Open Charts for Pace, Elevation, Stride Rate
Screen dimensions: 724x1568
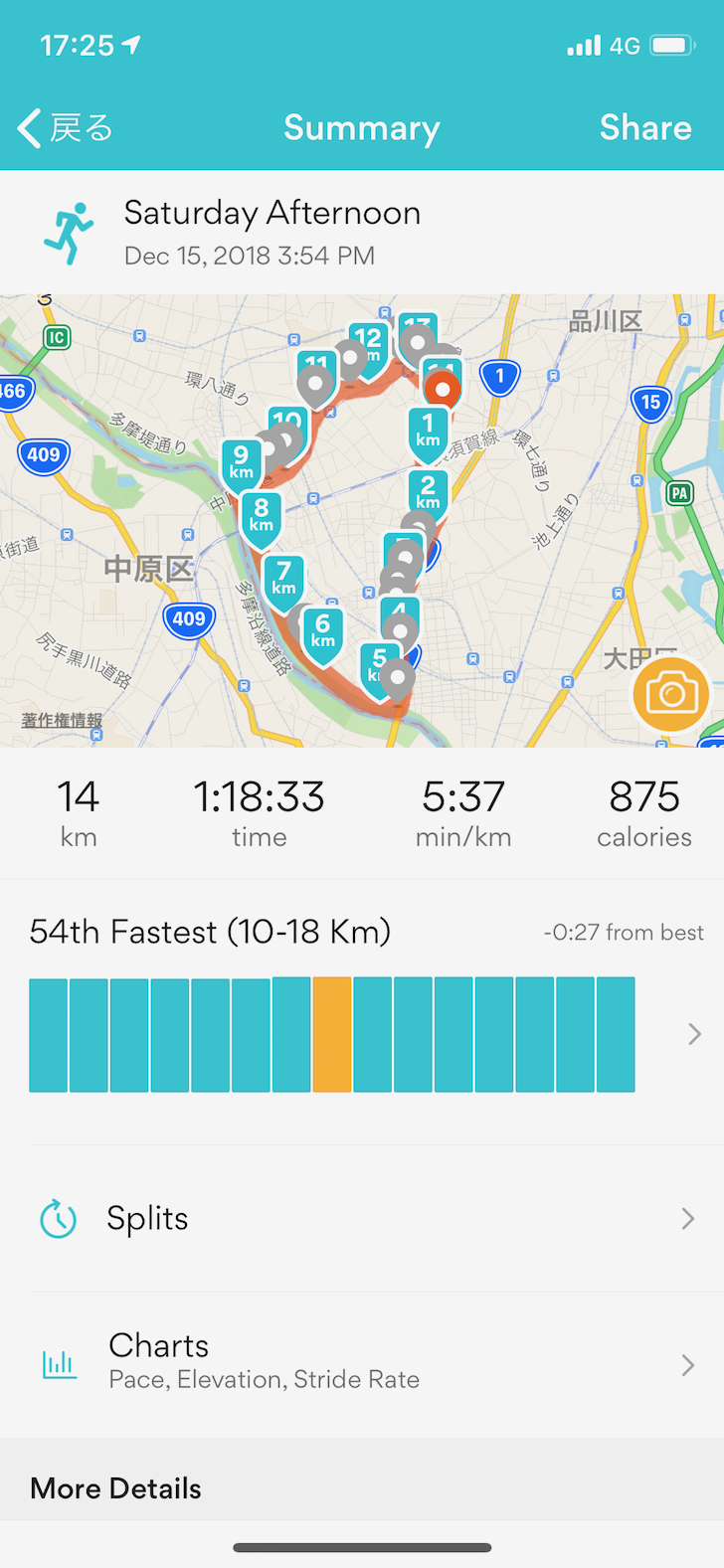[362, 1364]
